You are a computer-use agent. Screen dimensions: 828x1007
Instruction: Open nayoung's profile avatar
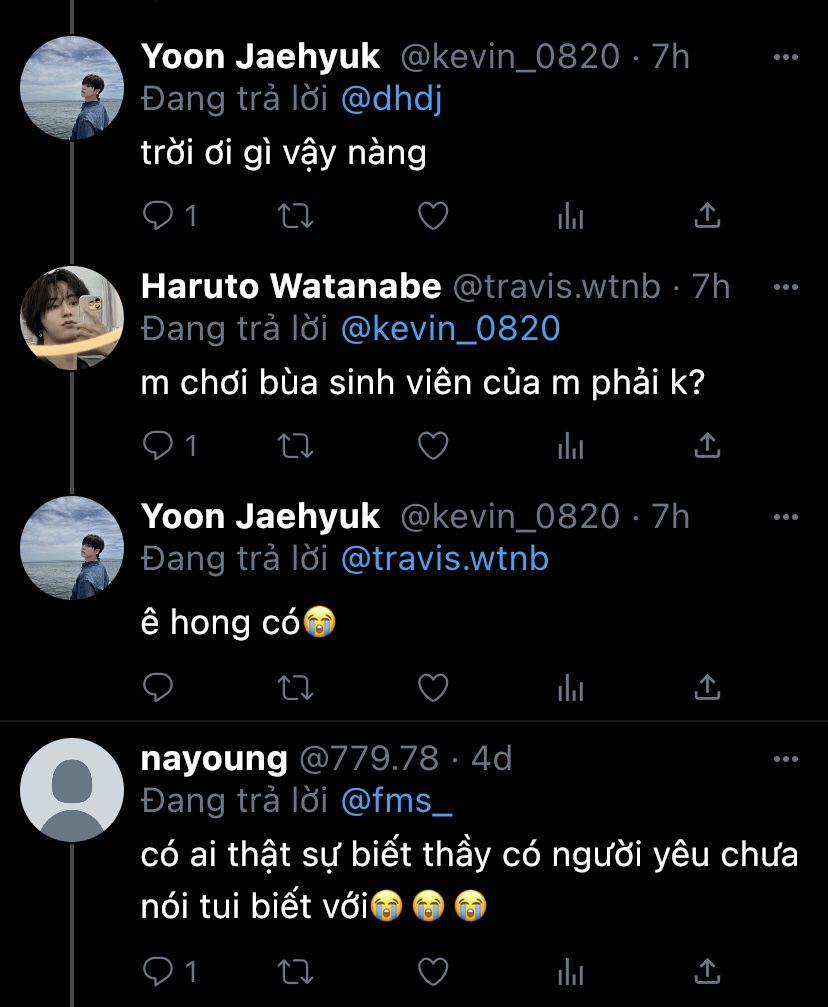point(72,790)
